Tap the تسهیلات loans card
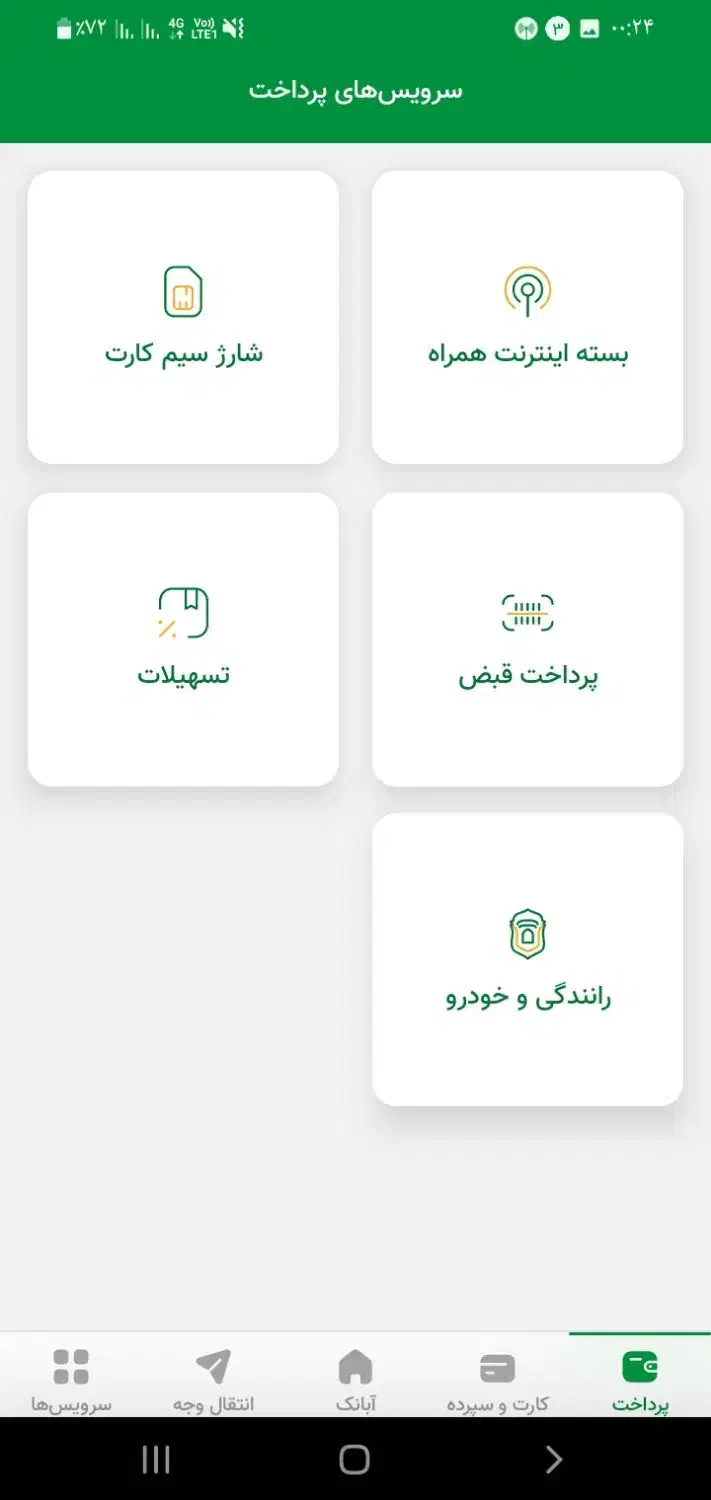The image size is (711, 1500). pyautogui.click(x=183, y=639)
